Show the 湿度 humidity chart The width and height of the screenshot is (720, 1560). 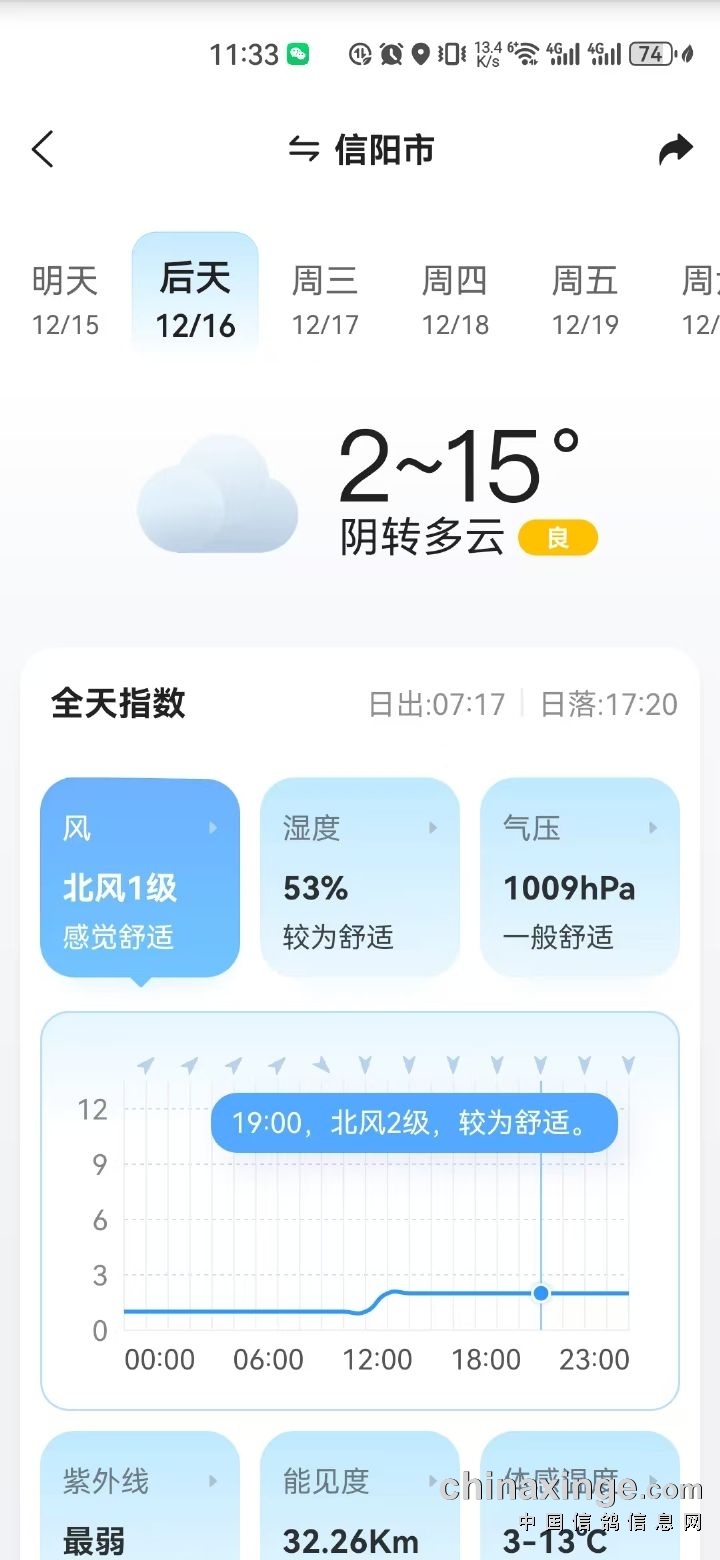[360, 877]
